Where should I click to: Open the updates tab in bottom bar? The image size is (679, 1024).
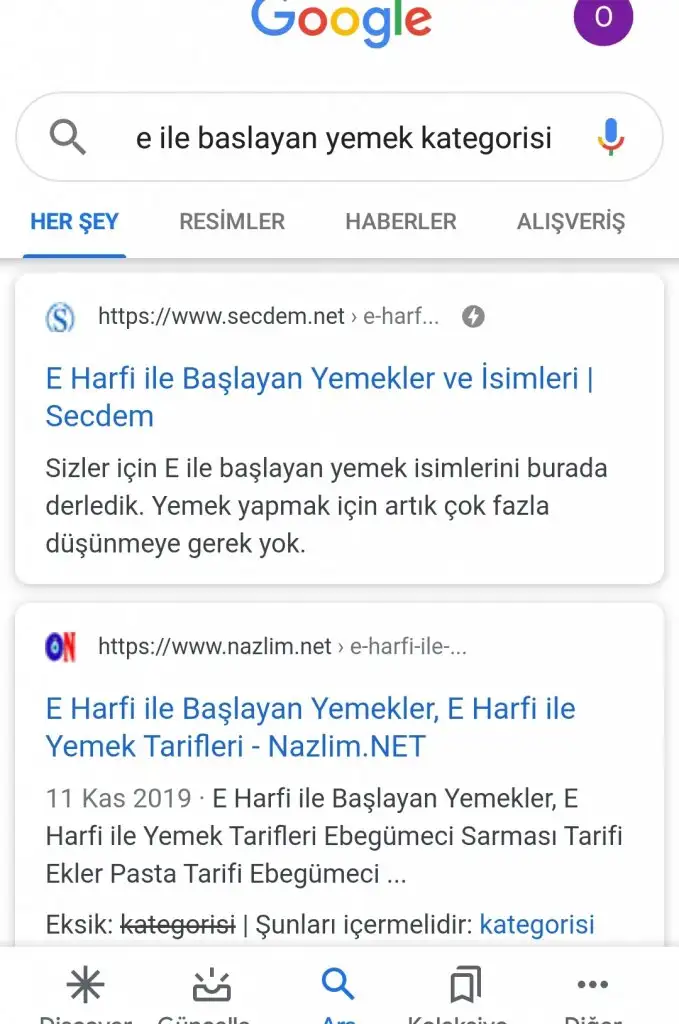[x=211, y=995]
